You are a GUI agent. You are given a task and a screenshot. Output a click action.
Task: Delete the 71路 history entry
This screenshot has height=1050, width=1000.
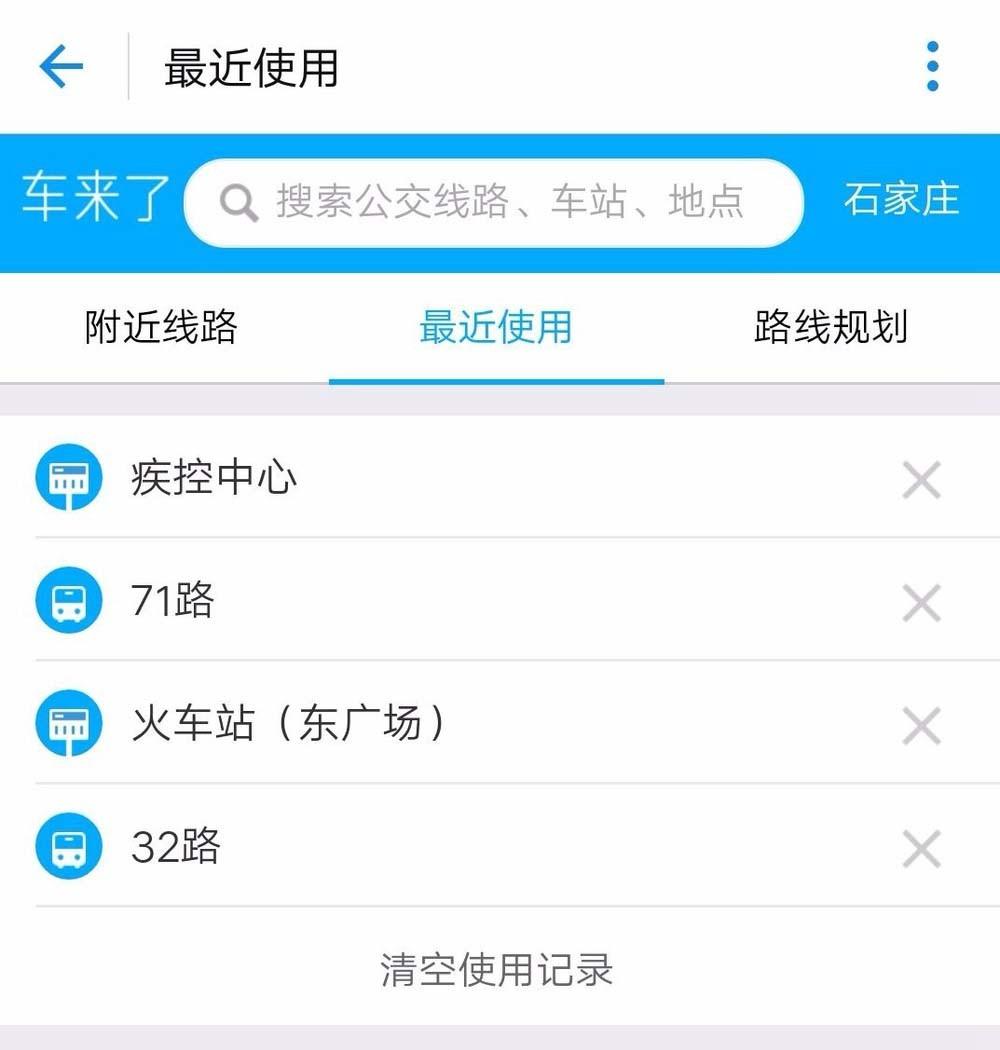(919, 603)
